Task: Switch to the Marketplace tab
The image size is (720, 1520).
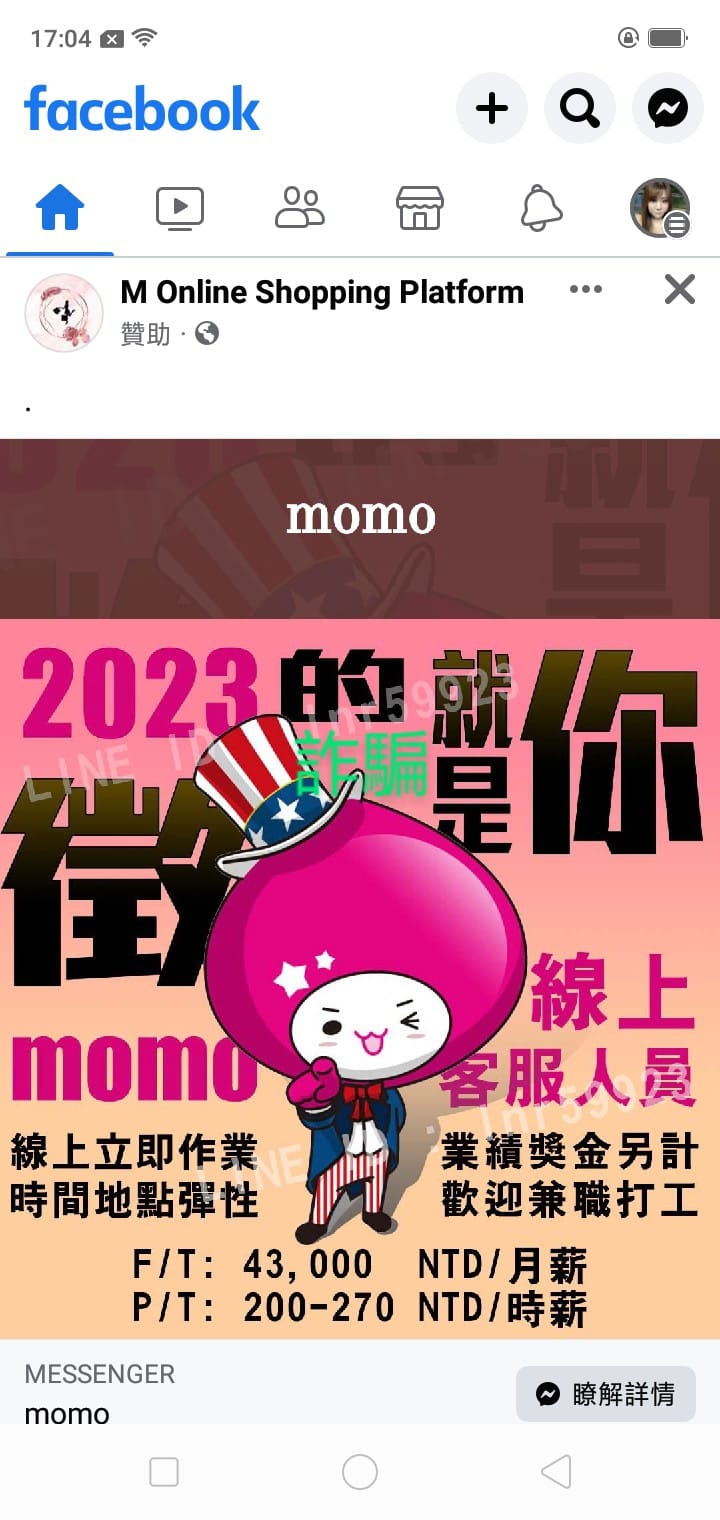Action: click(x=420, y=209)
